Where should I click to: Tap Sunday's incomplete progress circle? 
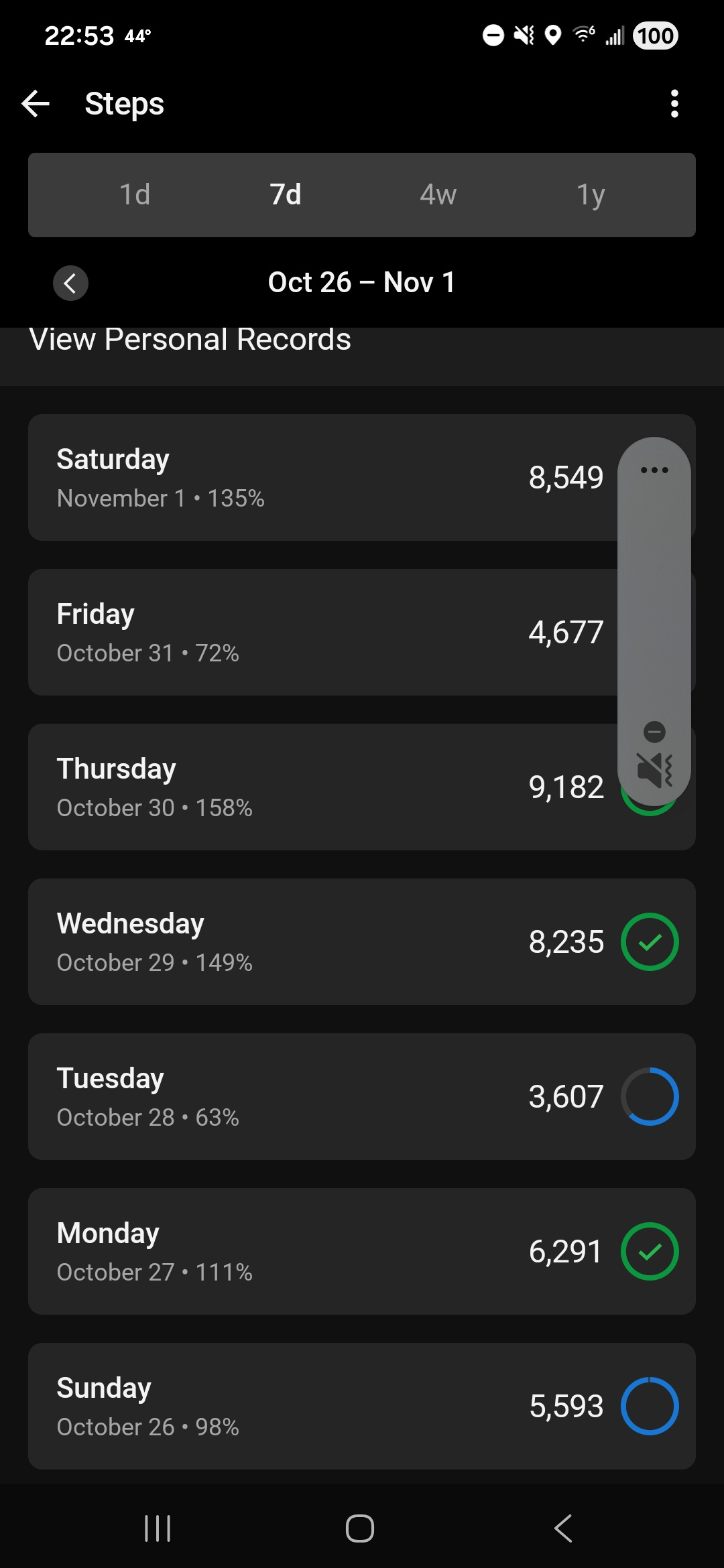(x=649, y=1406)
